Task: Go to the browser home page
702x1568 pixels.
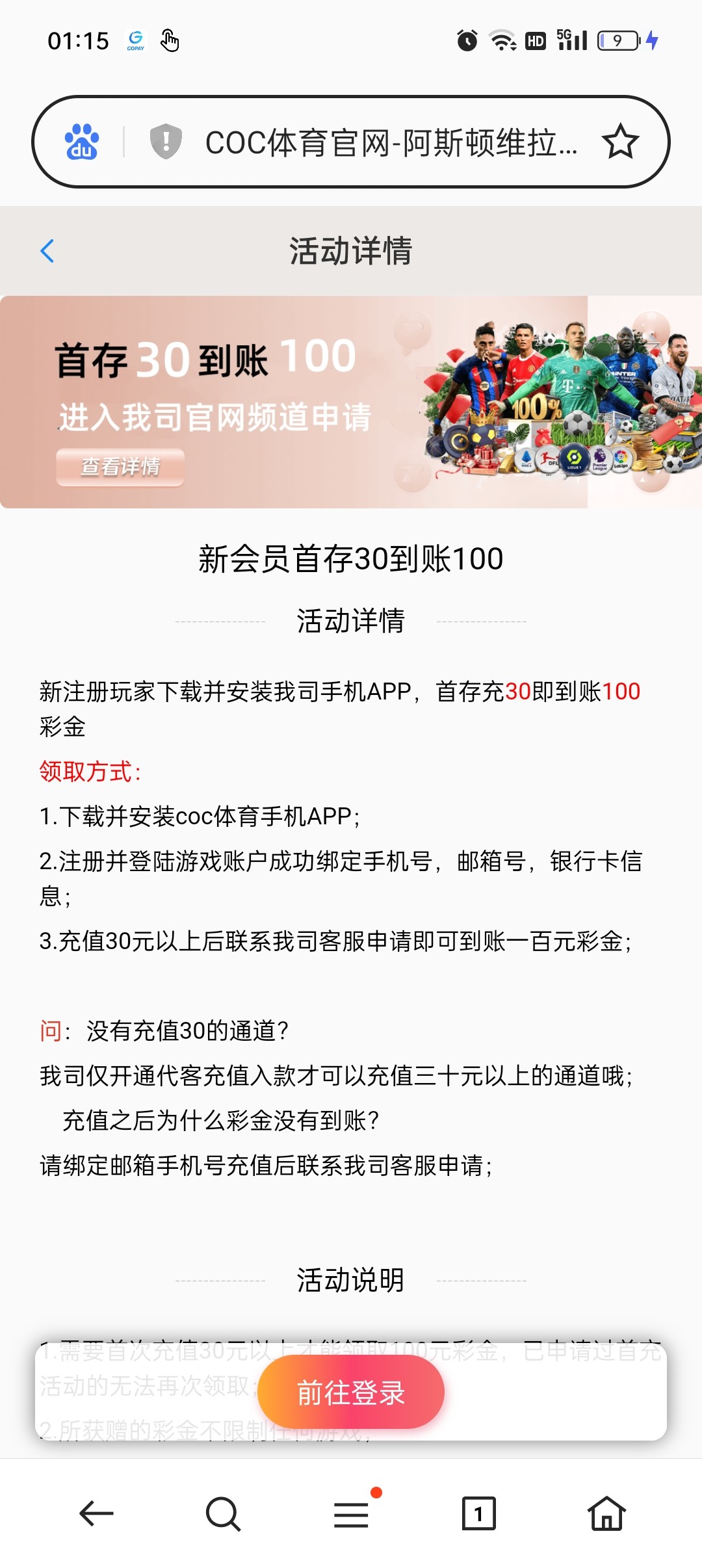Action: click(606, 1513)
